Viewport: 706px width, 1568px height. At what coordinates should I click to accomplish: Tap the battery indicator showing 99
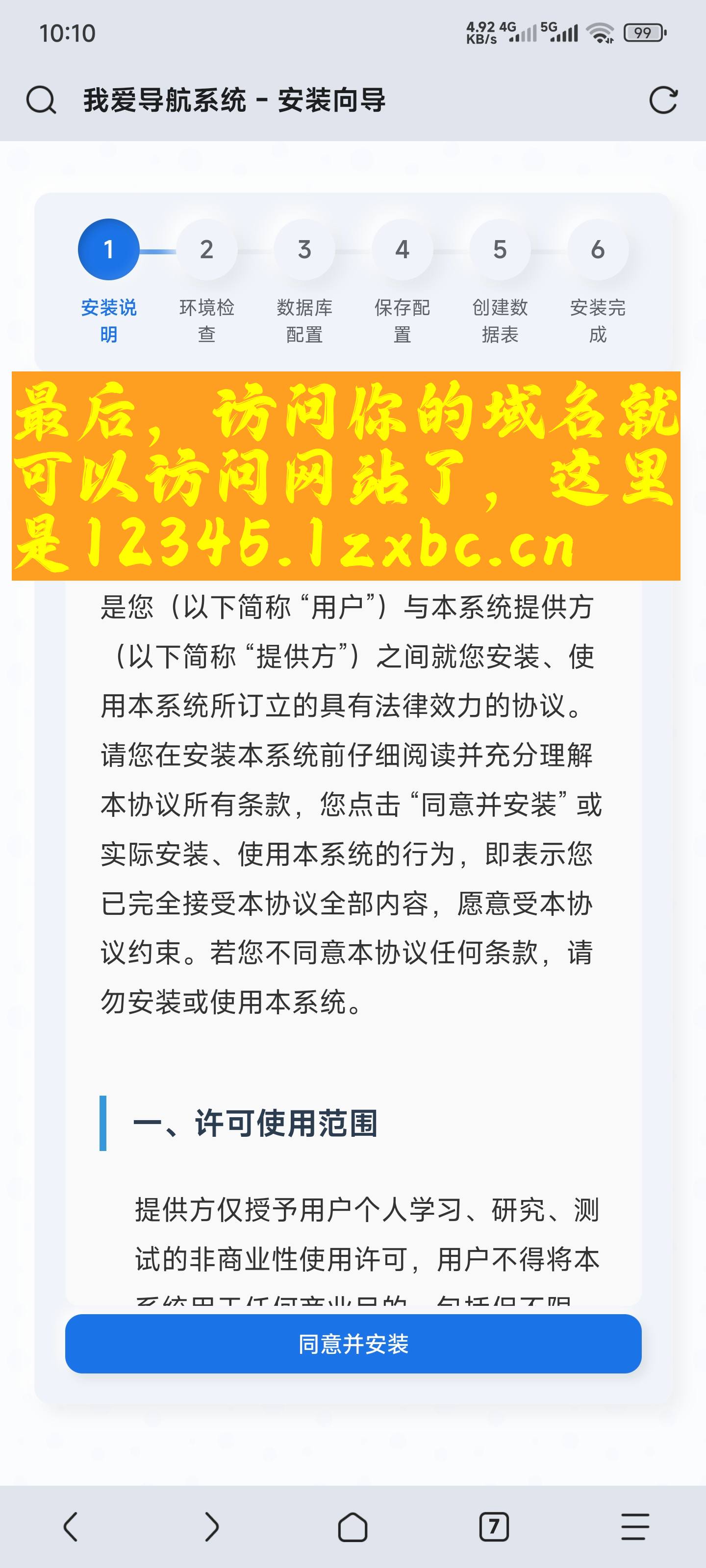[x=643, y=33]
